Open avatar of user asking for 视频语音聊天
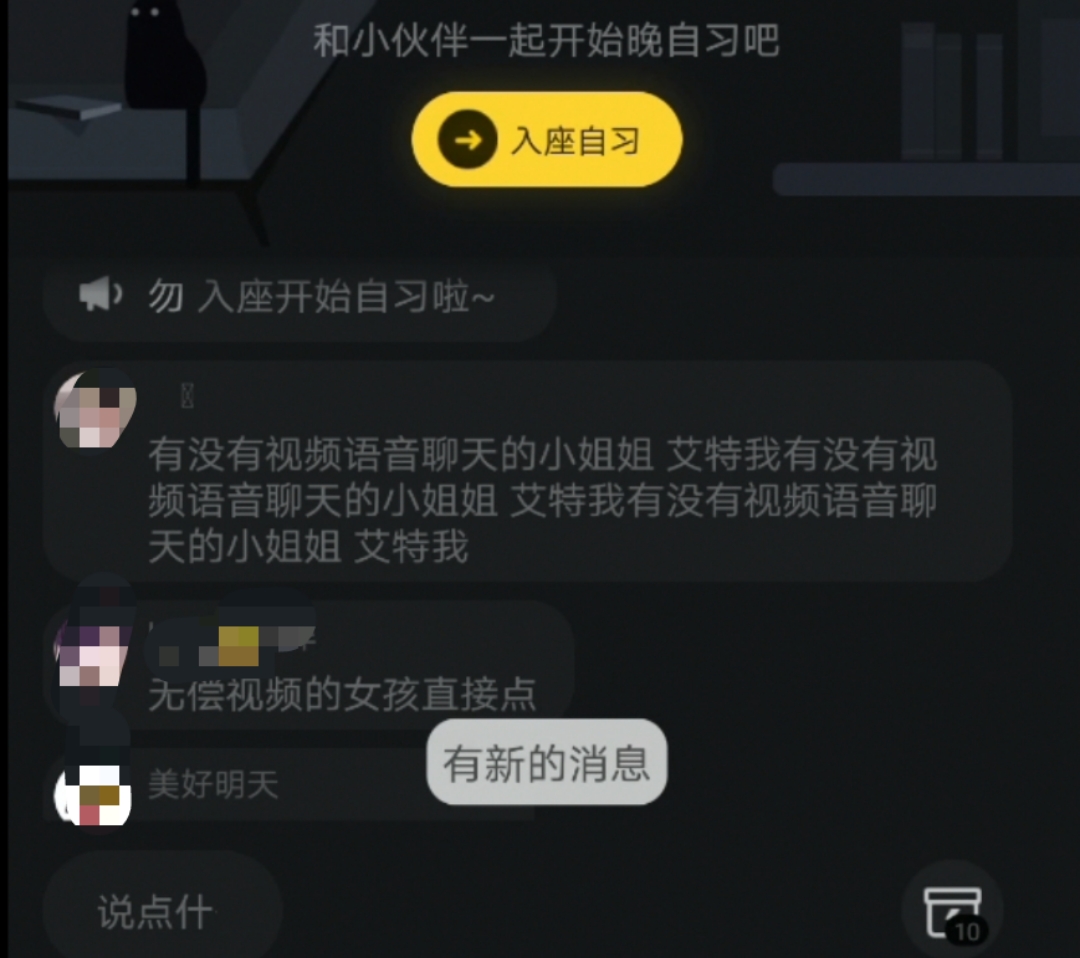This screenshot has width=1080, height=958. tap(95, 409)
